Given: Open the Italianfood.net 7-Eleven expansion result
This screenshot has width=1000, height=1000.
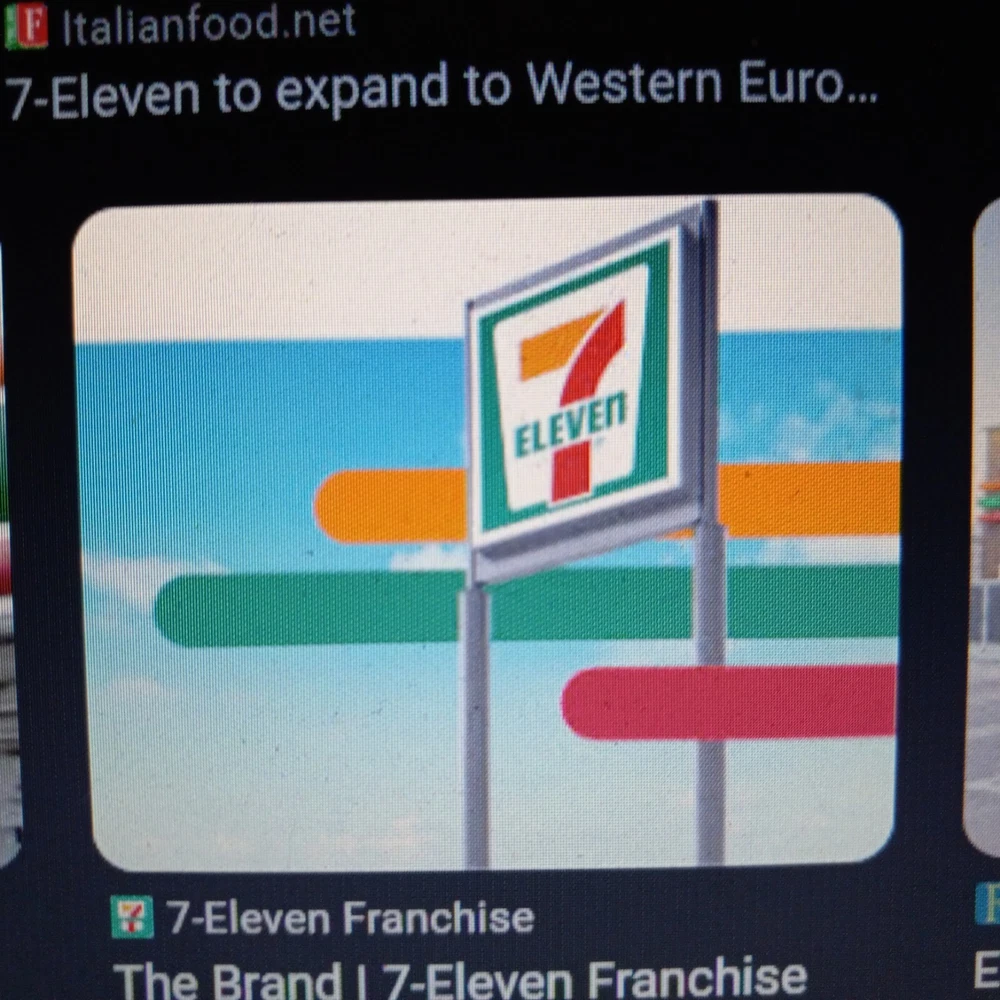Looking at the screenshot, I should [x=440, y=88].
